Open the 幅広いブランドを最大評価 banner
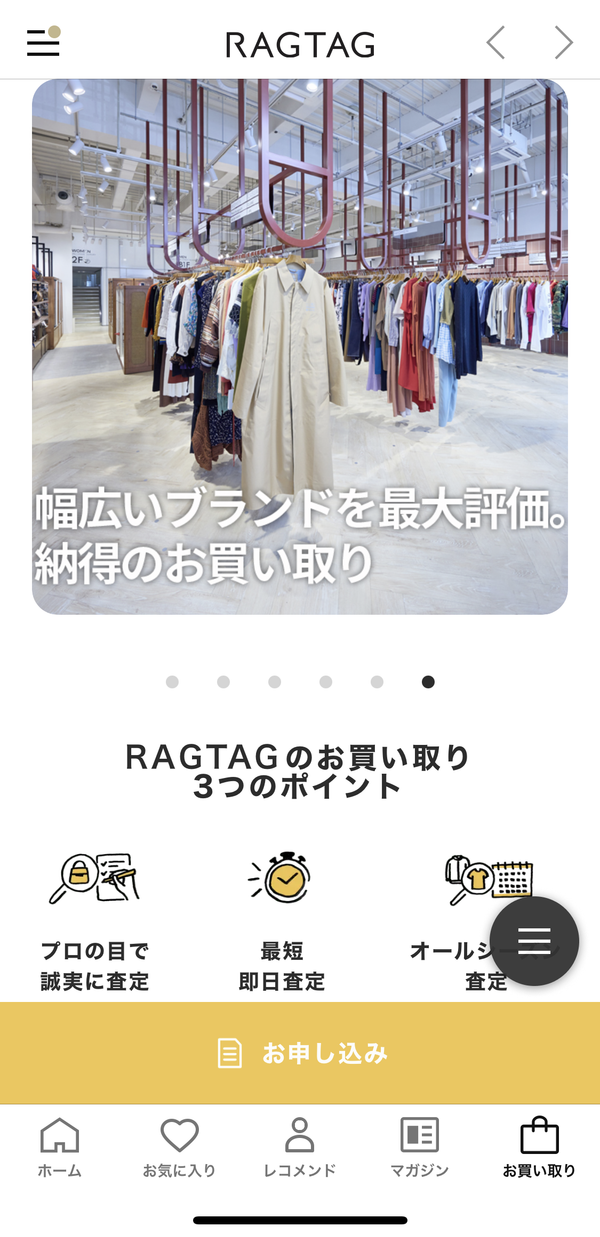 click(x=300, y=347)
